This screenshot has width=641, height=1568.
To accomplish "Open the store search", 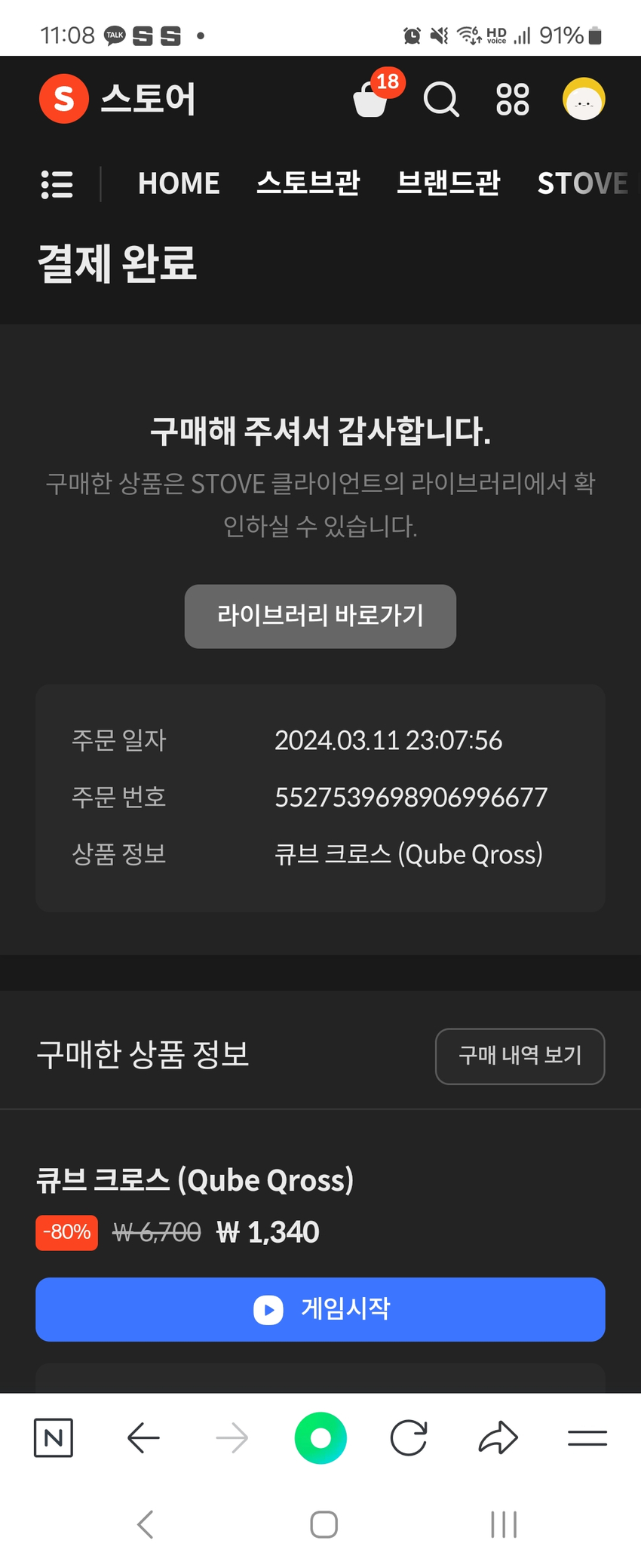I will point(441,99).
